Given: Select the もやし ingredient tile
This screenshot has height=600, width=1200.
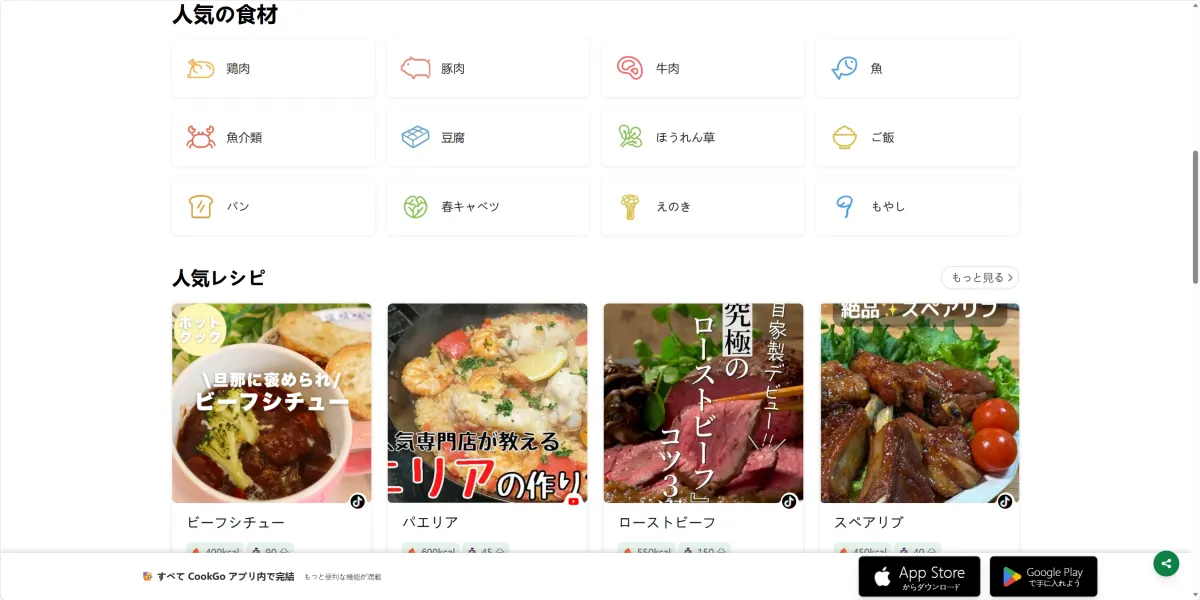Looking at the screenshot, I should 917,207.
